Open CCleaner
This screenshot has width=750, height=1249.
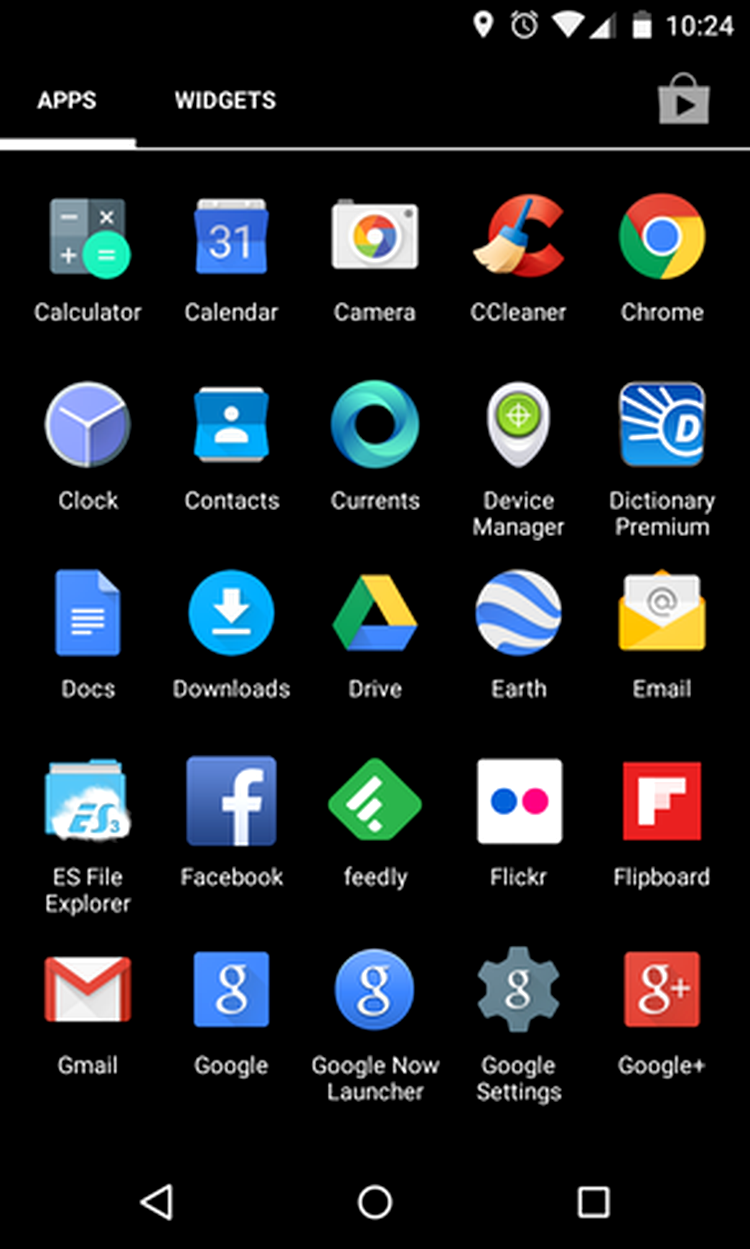pos(518,237)
